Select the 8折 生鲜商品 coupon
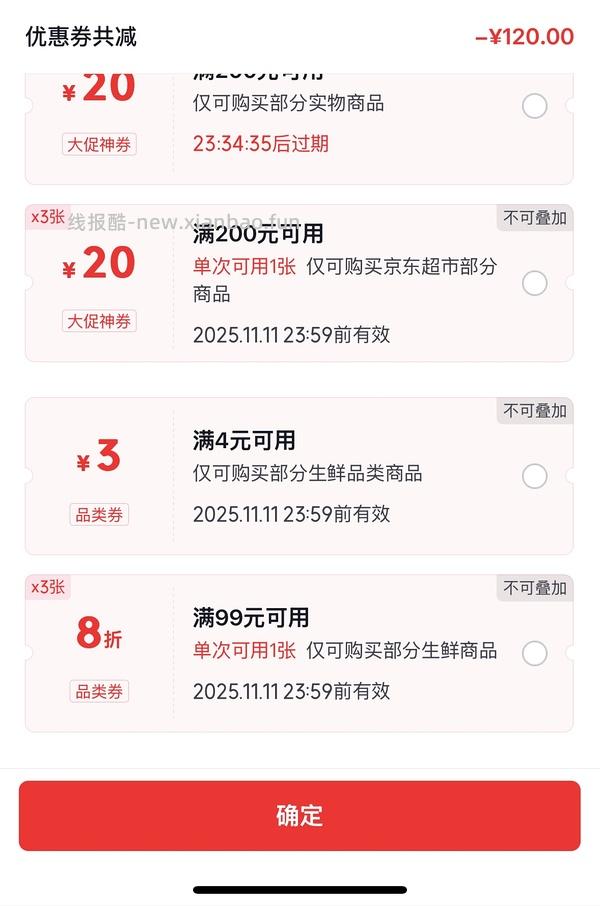 pyautogui.click(x=534, y=653)
